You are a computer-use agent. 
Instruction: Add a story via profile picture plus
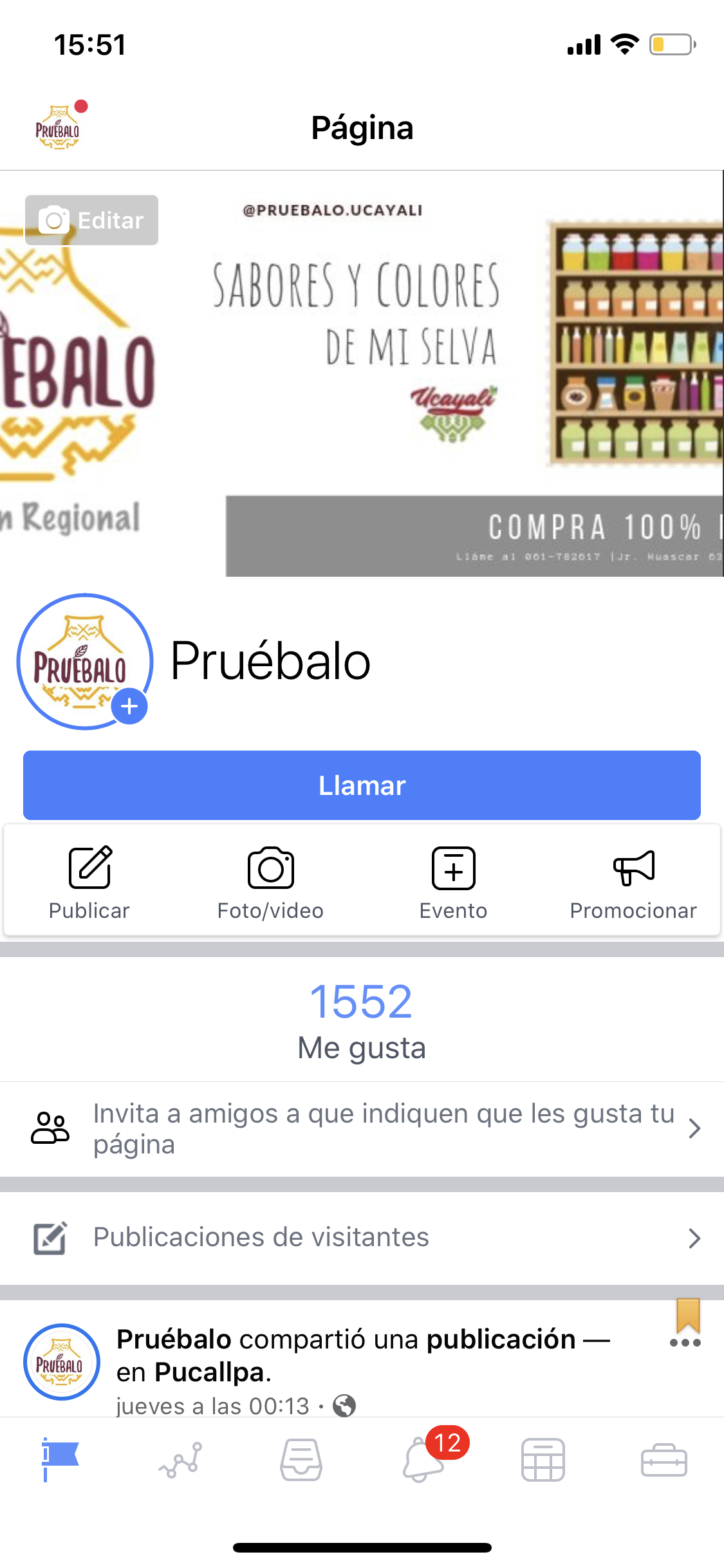129,706
